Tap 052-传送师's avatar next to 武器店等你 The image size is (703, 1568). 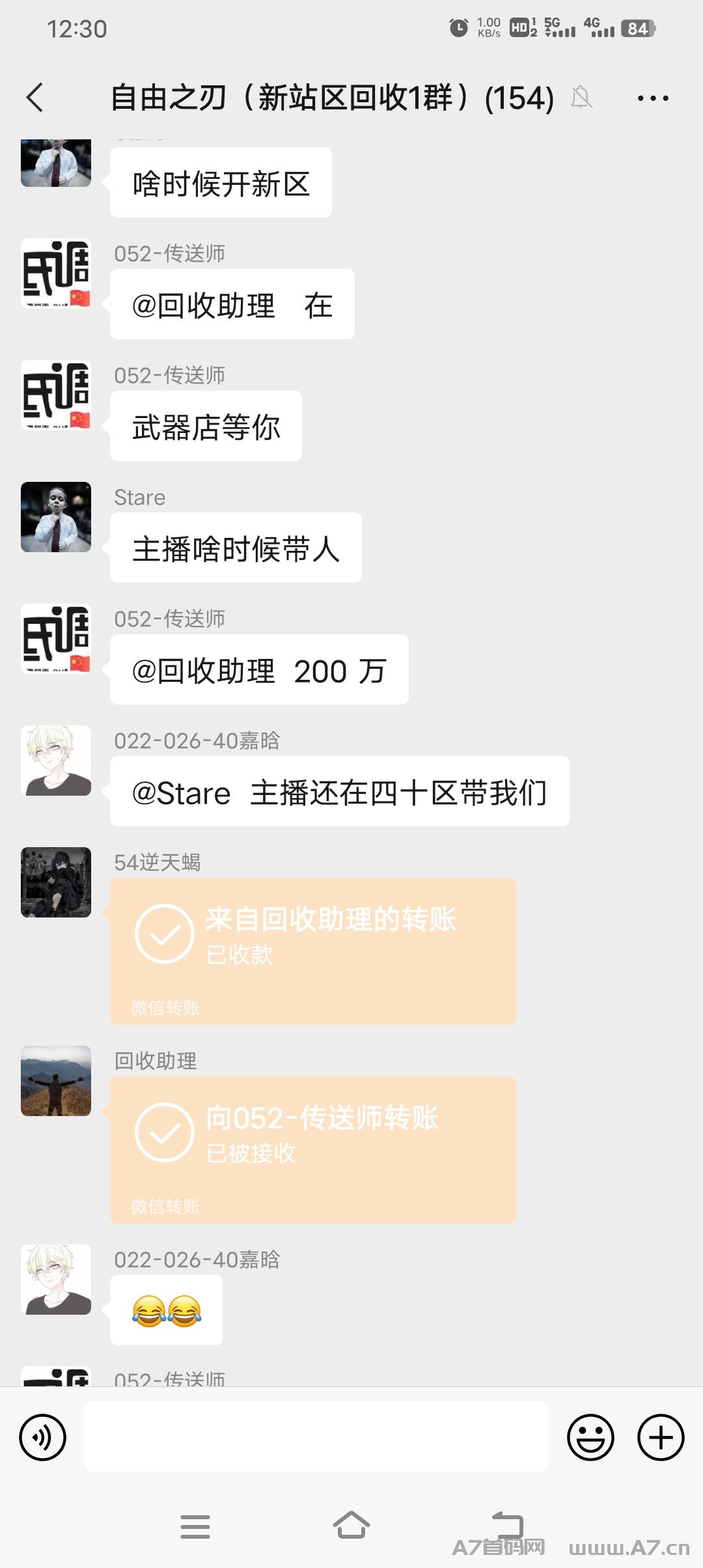56,395
